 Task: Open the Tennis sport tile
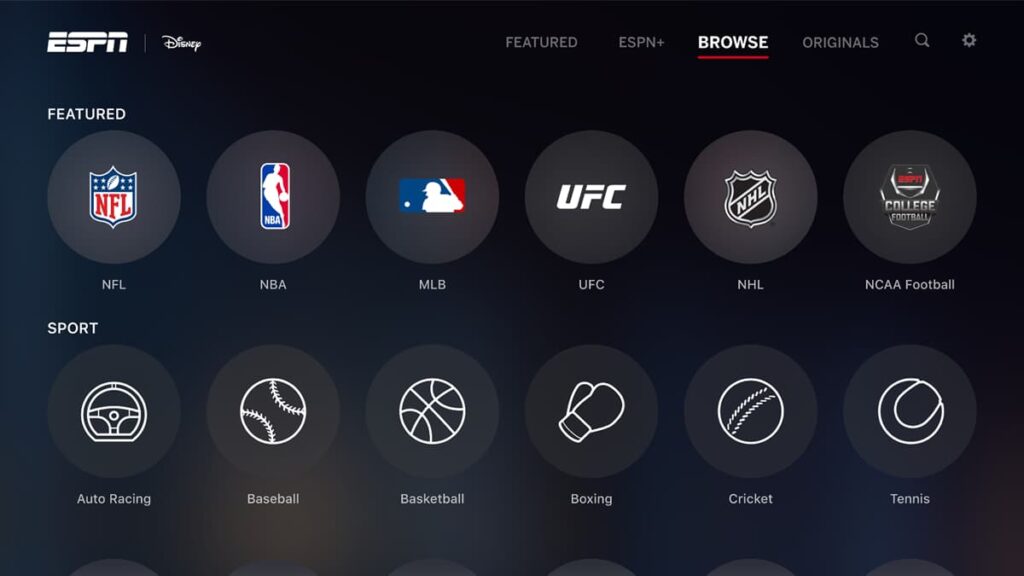pyautogui.click(x=910, y=411)
